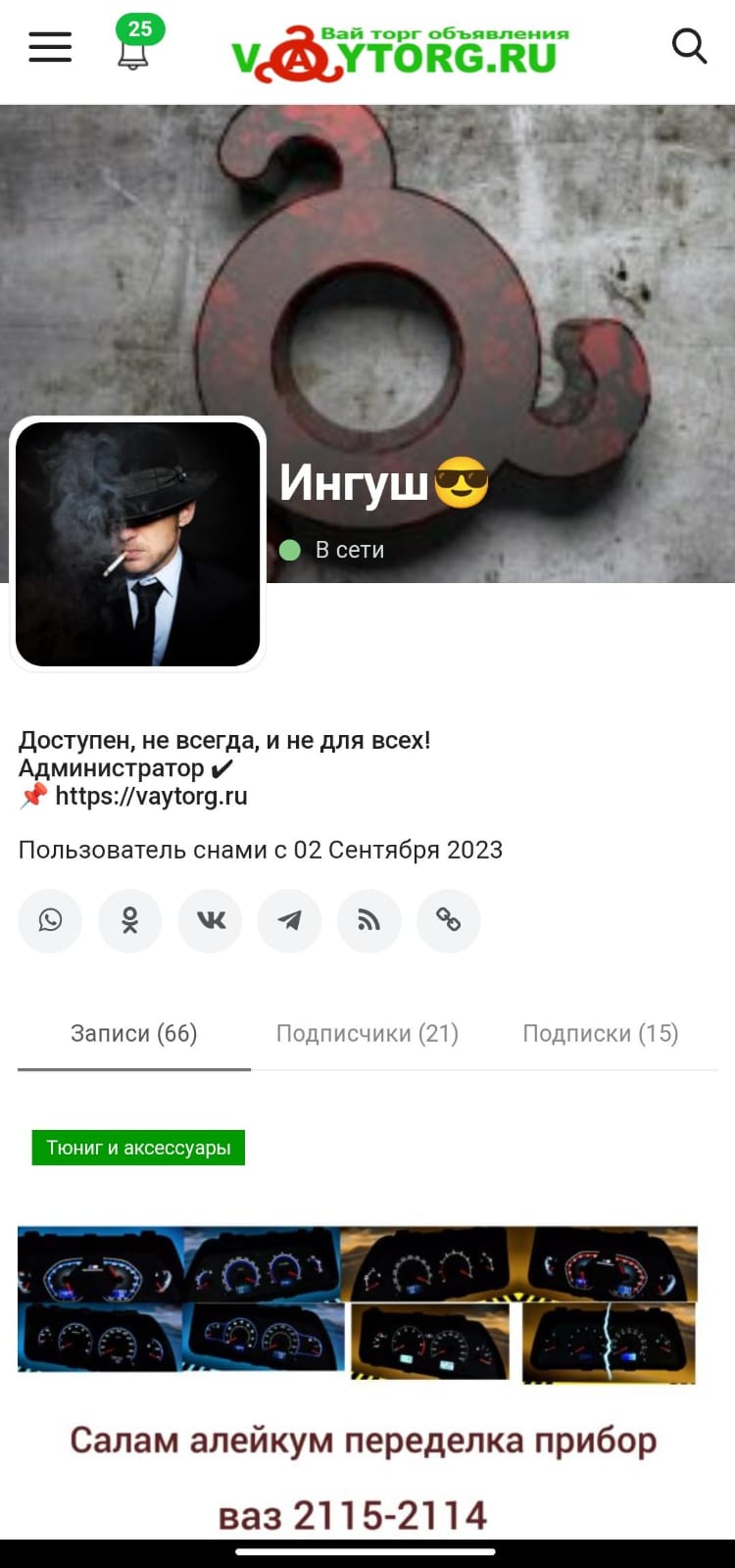Go to the VAYTORG.RU home logo
Screen dimensions: 735x1568
pyautogui.click(x=400, y=51)
